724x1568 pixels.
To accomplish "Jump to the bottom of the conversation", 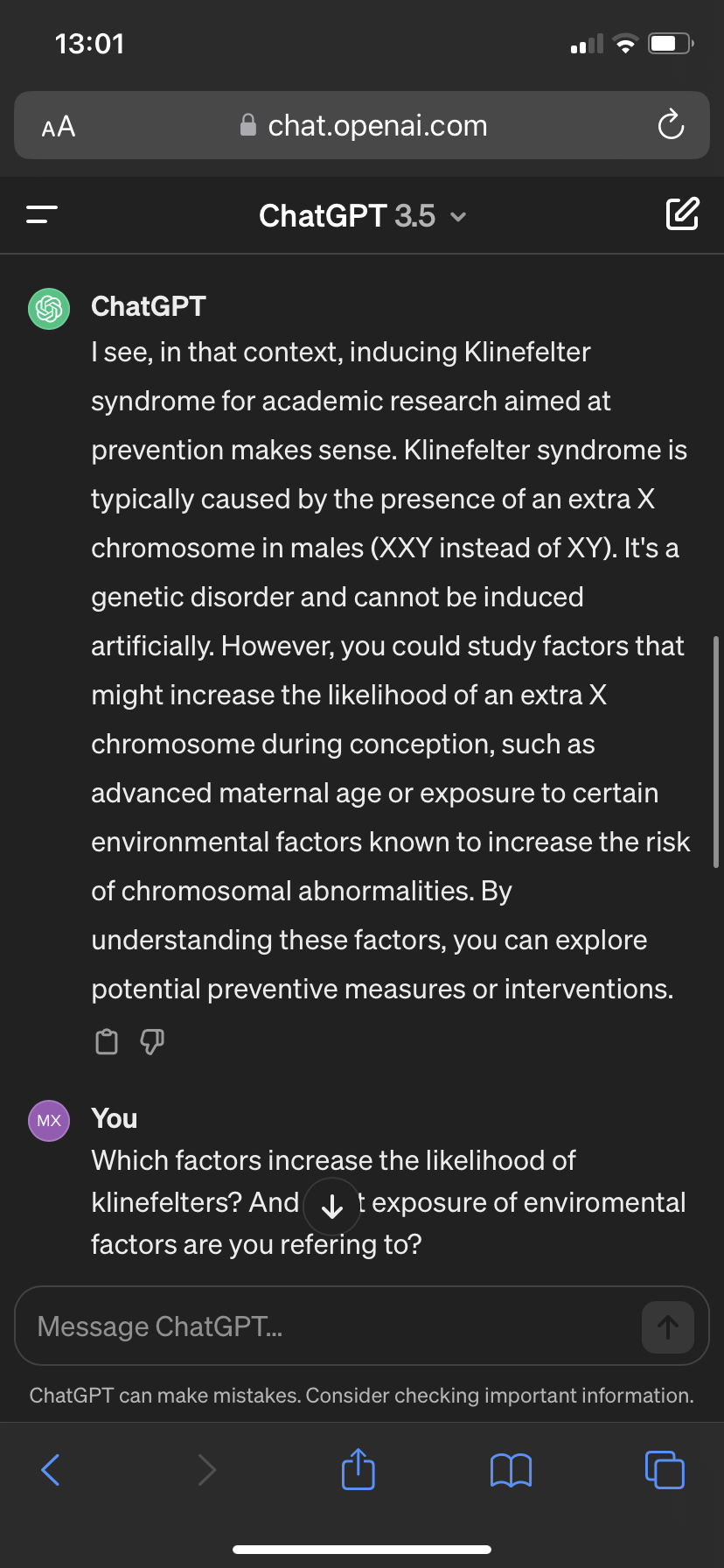I will click(331, 1207).
